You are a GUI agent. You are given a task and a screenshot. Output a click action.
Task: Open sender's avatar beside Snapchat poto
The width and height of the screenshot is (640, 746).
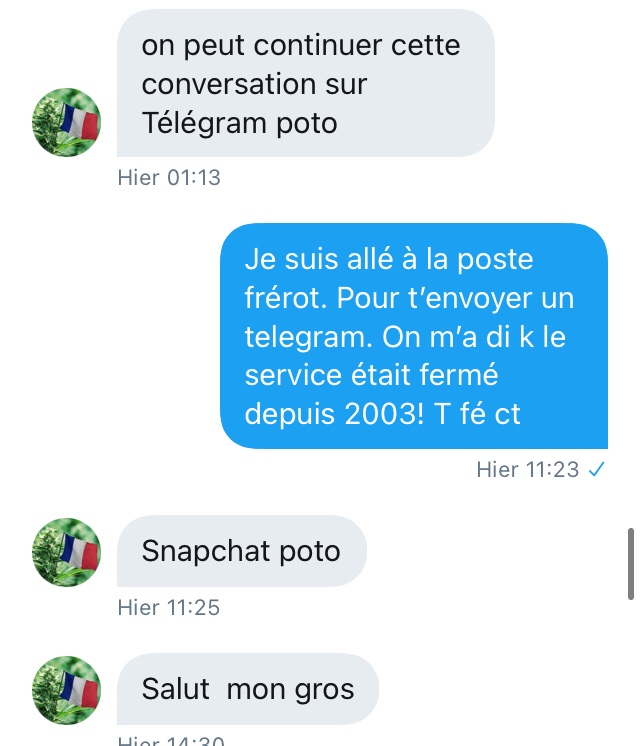point(67,551)
